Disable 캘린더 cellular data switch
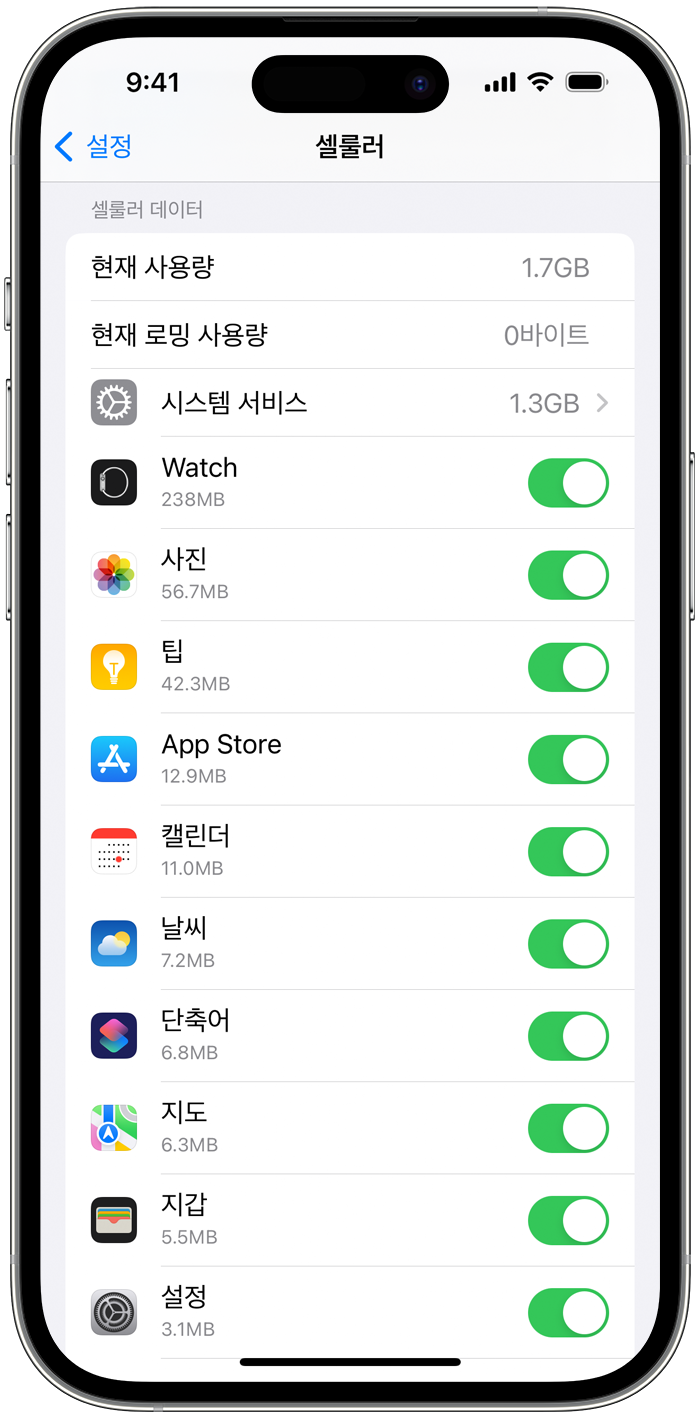Image resolution: width=700 pixels, height=1420 pixels. tap(567, 853)
